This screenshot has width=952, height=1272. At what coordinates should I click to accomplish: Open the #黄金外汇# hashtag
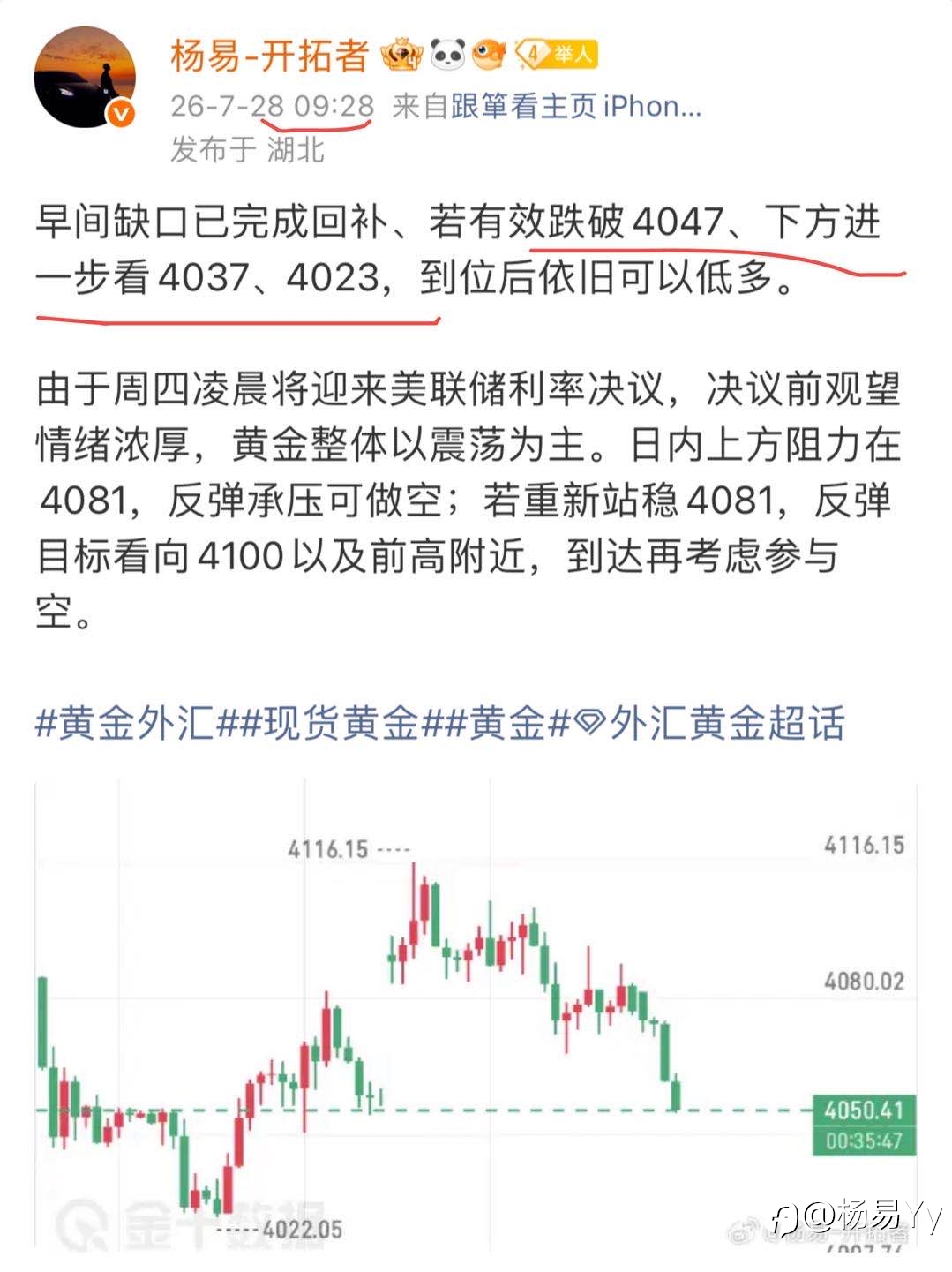click(x=132, y=722)
